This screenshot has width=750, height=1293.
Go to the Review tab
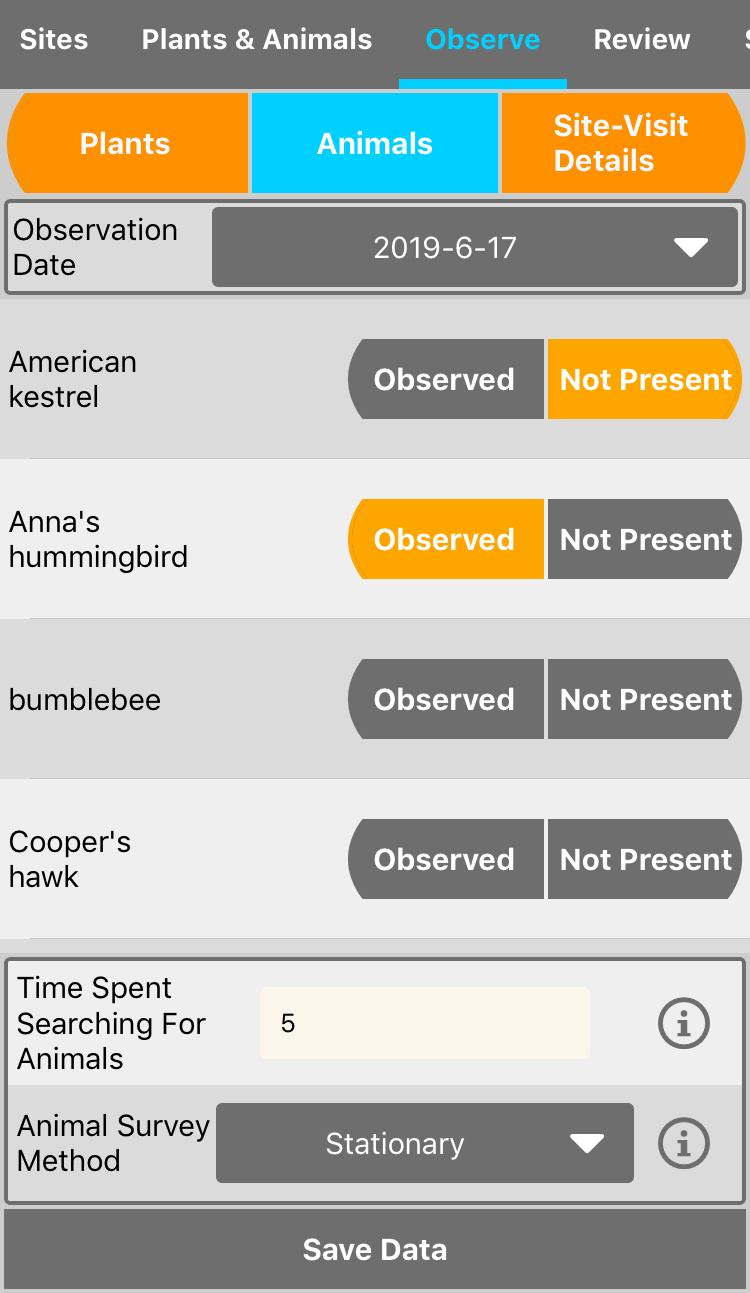[x=641, y=40]
